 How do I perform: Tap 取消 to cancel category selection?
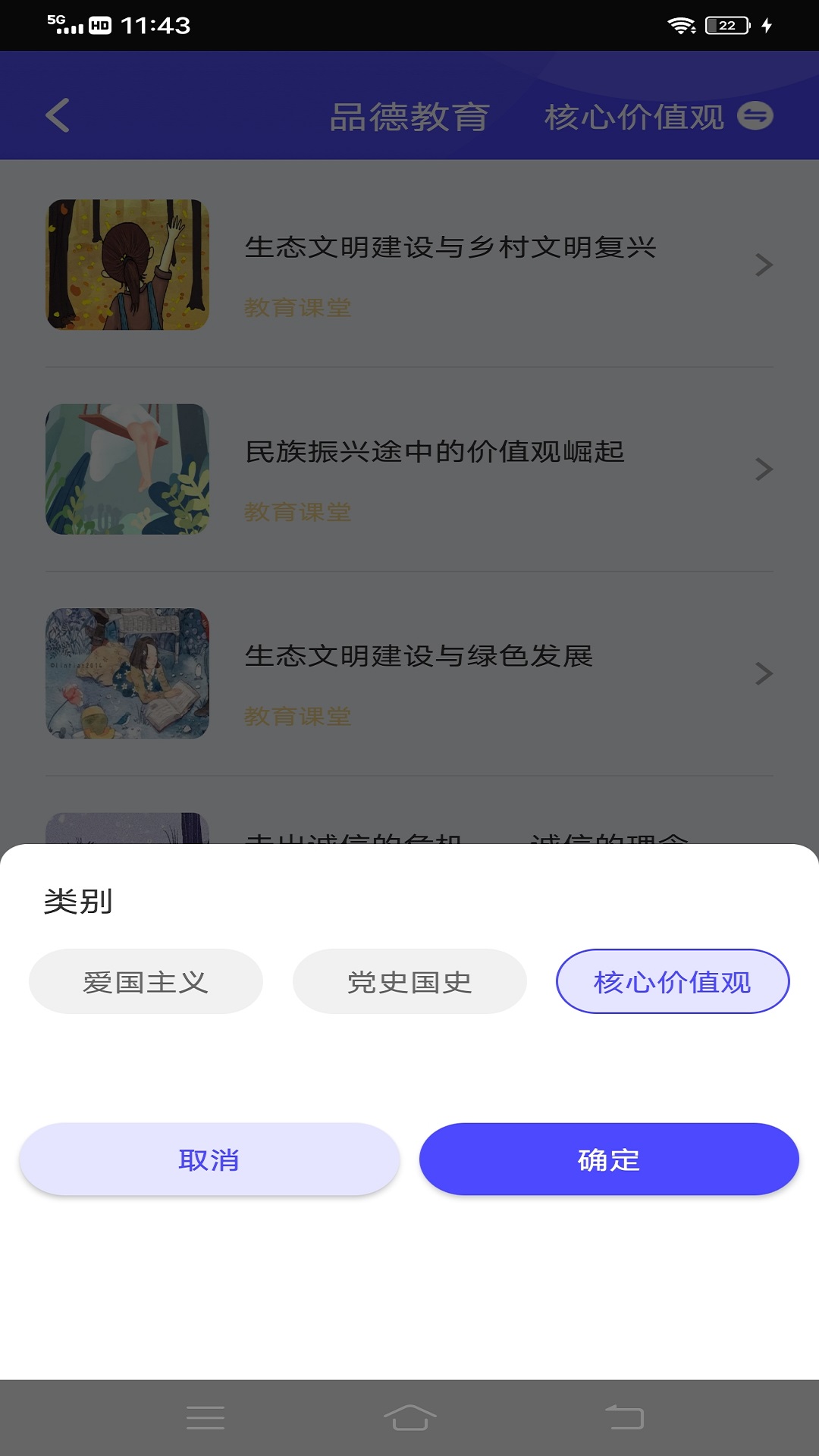209,1159
